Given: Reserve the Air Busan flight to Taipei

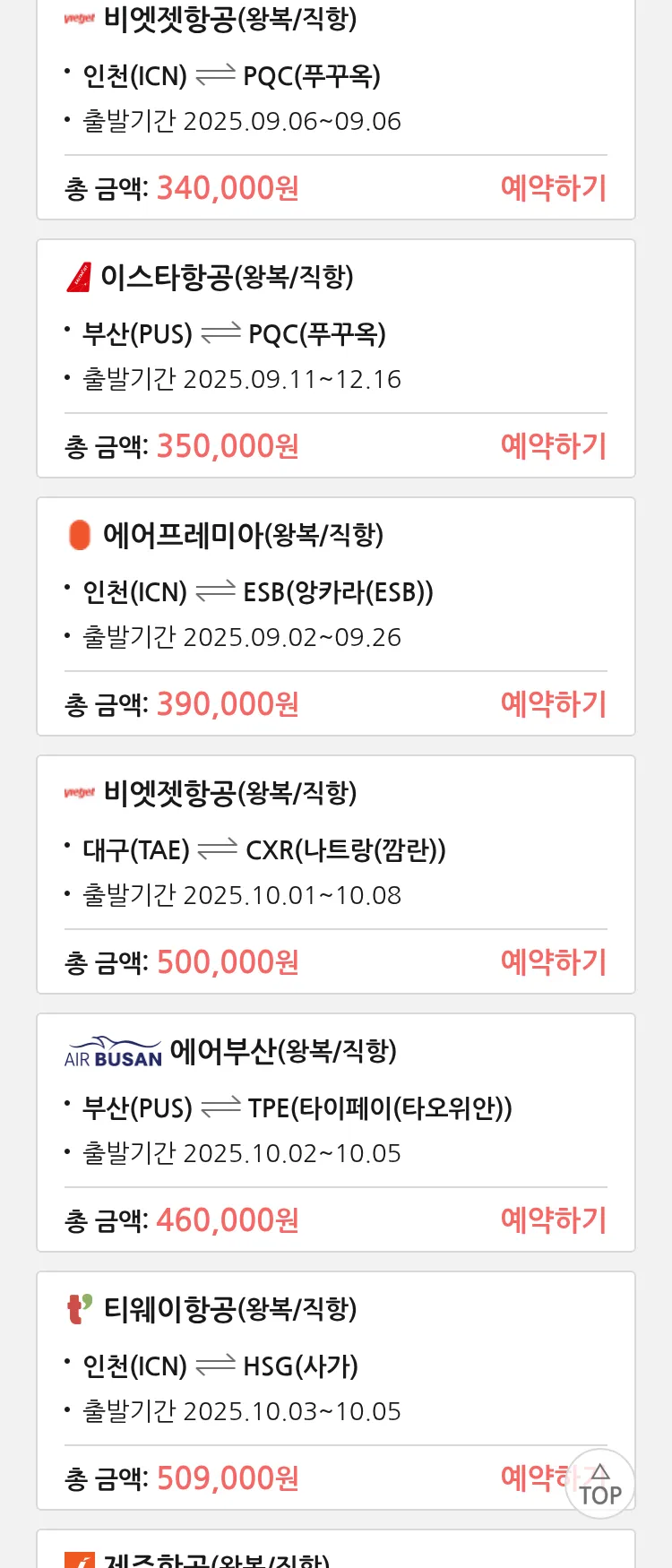Looking at the screenshot, I should [x=553, y=1220].
